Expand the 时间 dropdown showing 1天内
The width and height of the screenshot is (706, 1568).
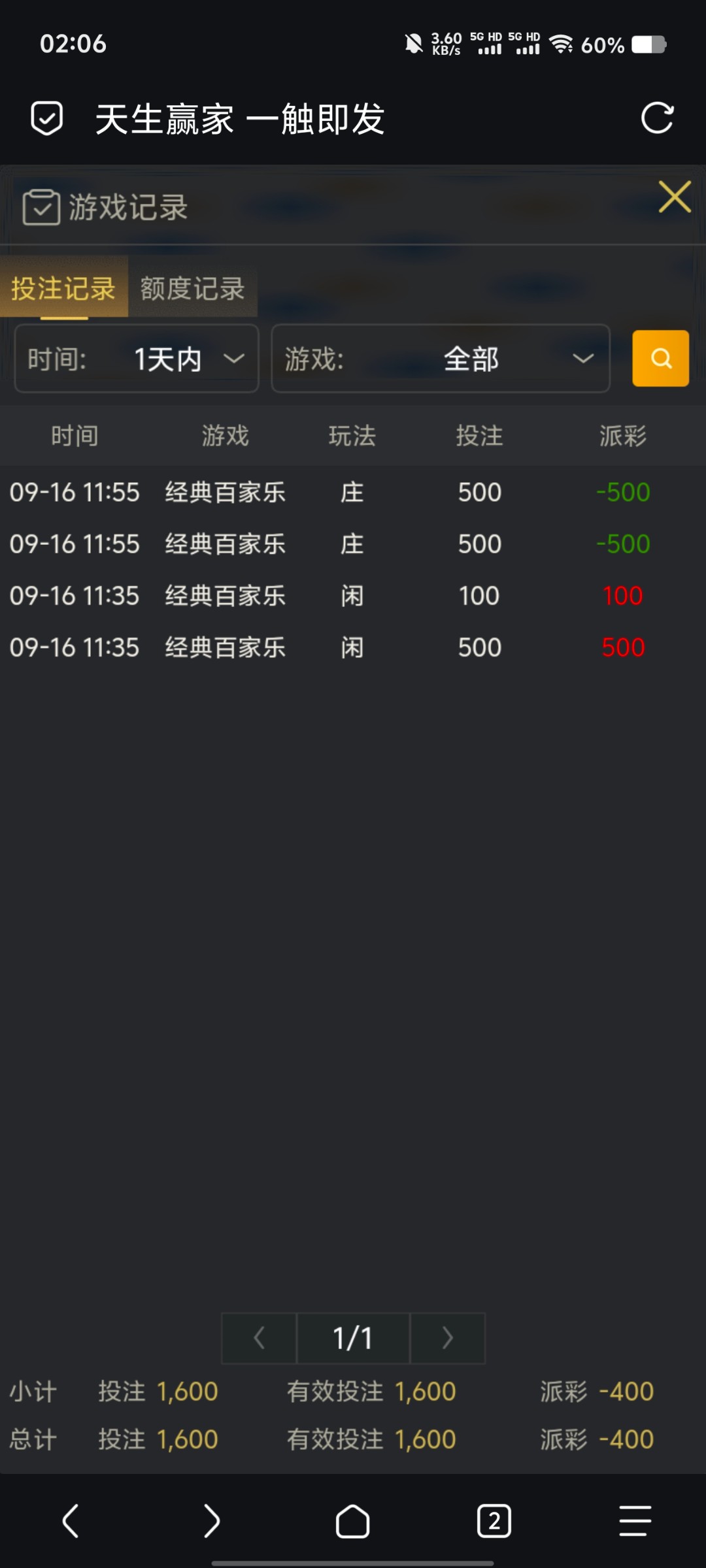[137, 359]
